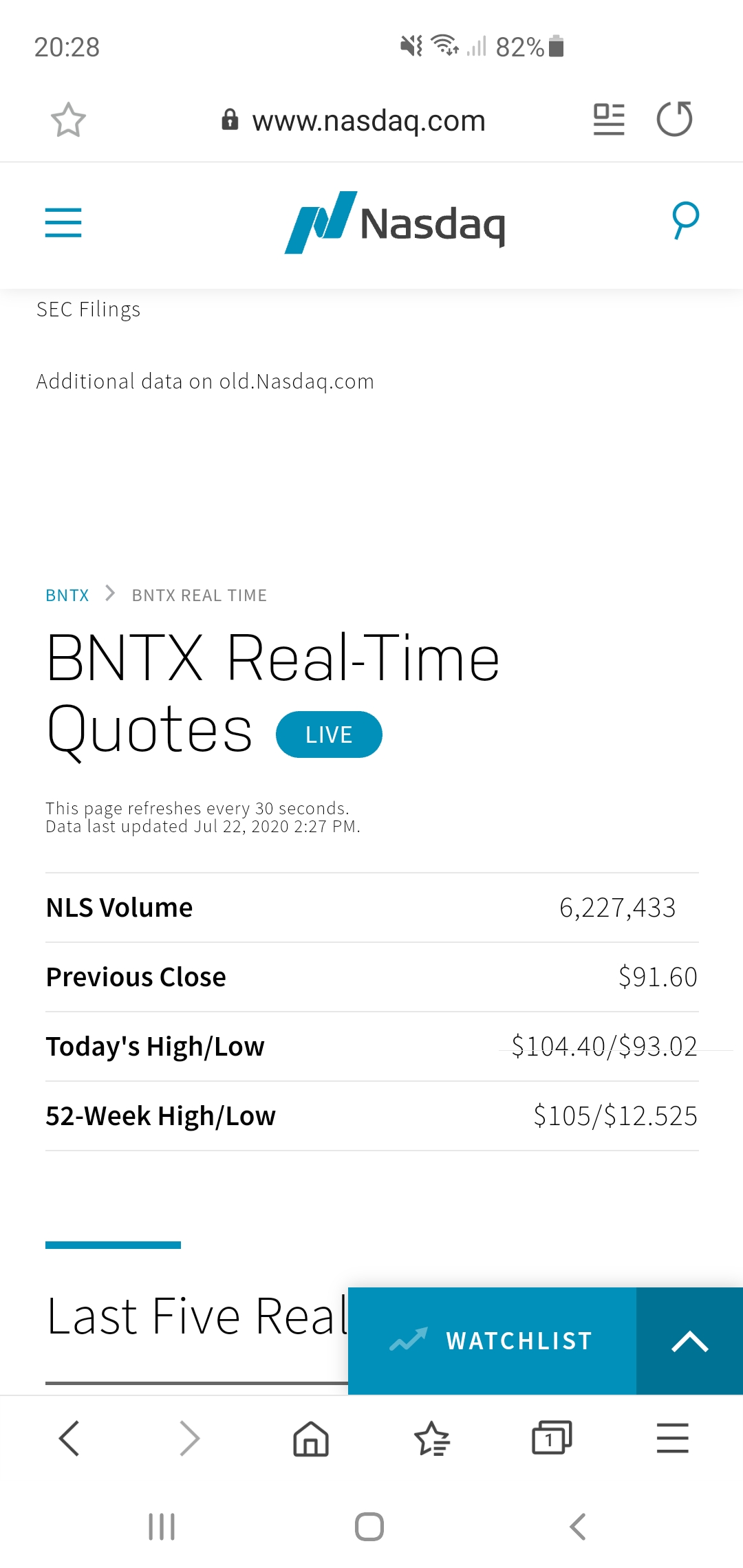Tap the Nasdaq logo to go home

click(x=396, y=223)
